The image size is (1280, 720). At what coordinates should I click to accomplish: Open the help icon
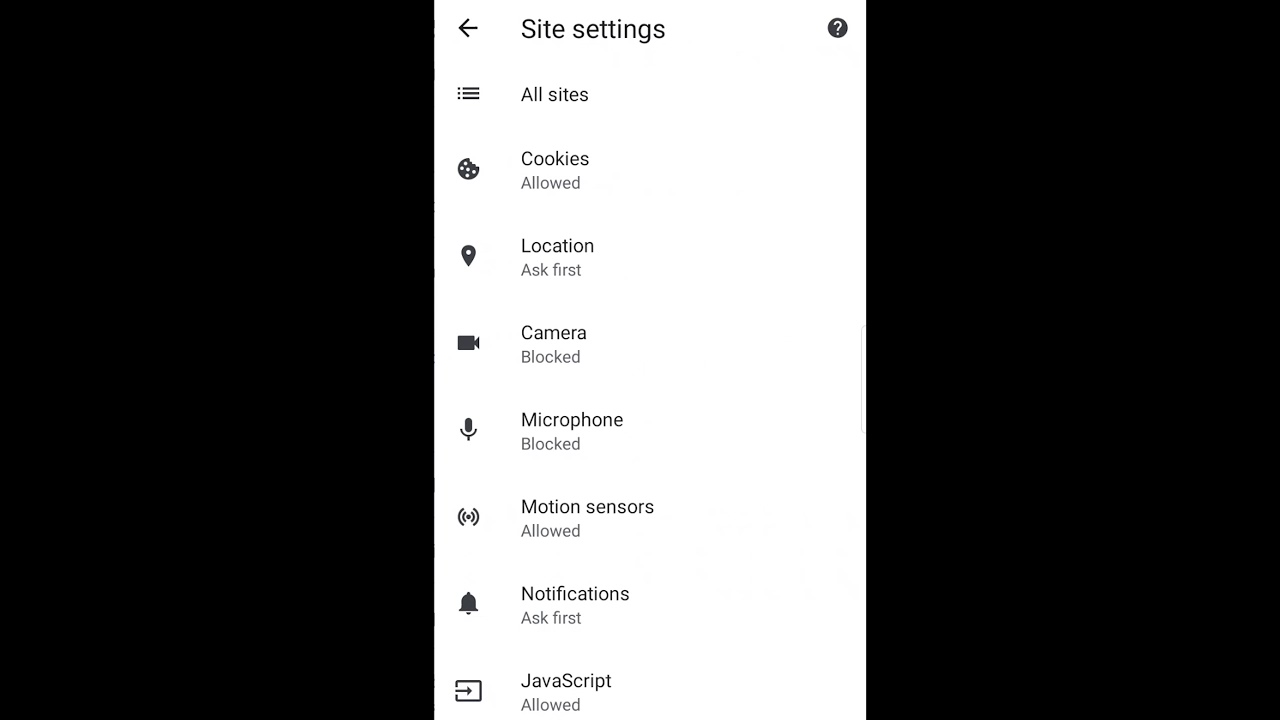(x=837, y=29)
